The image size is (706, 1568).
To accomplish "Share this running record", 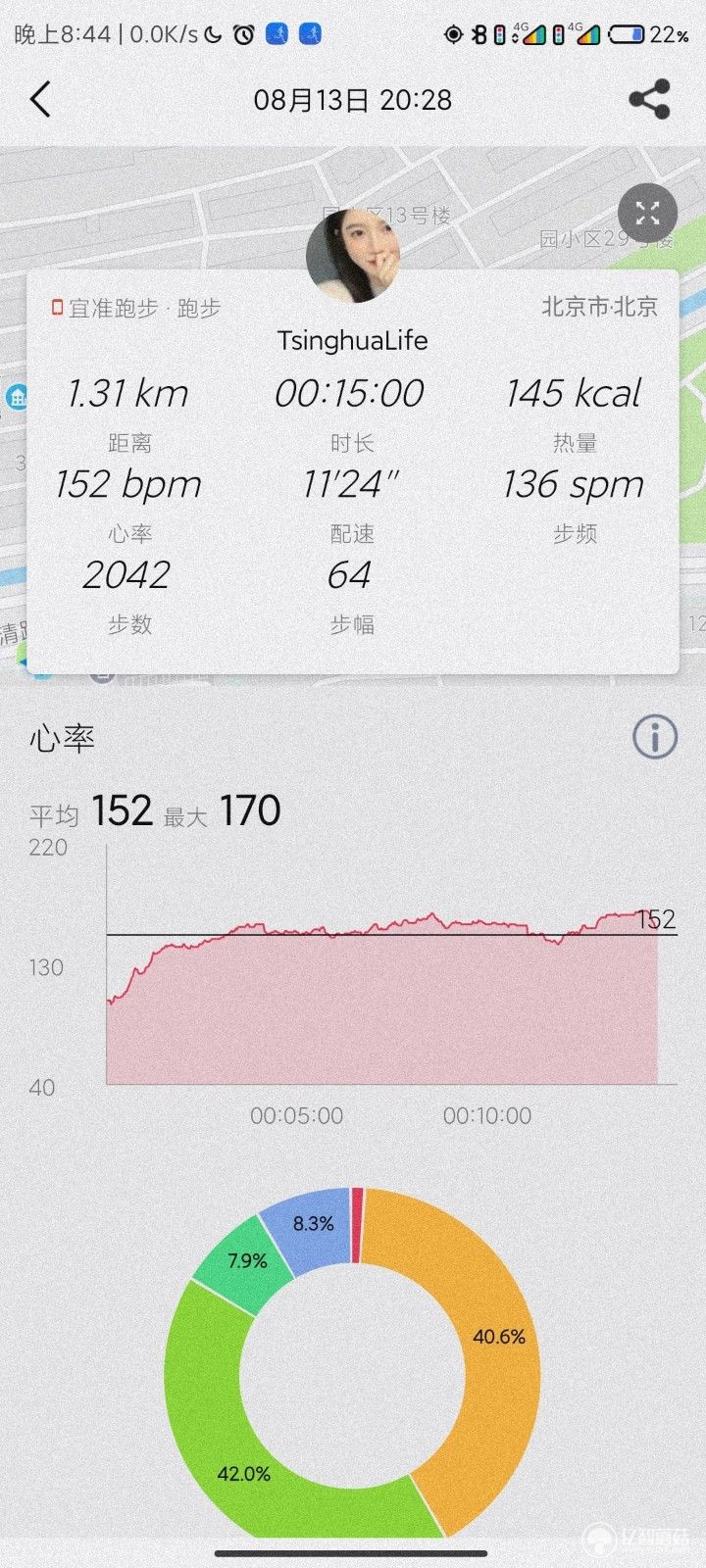I will (x=649, y=100).
